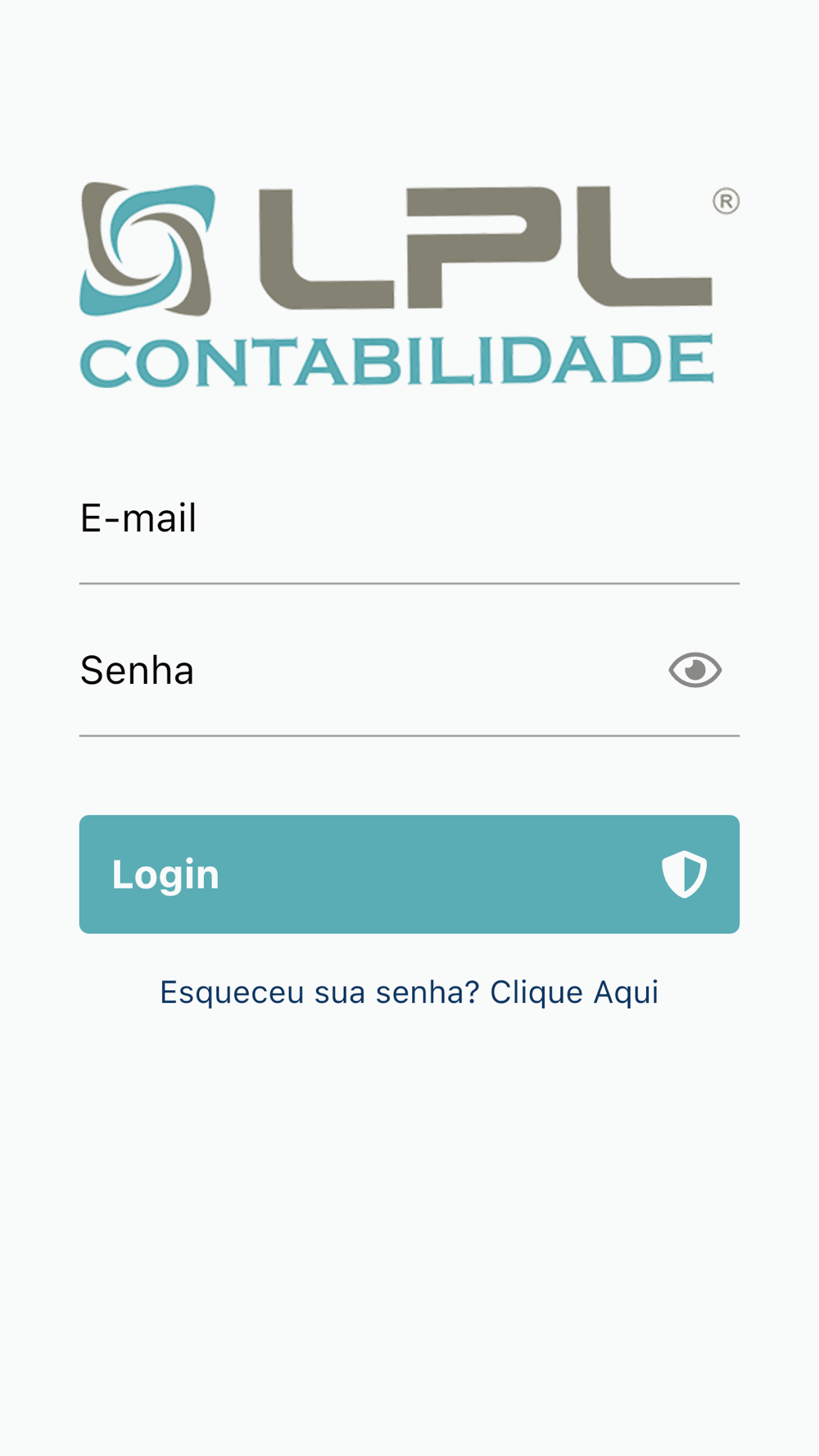Show password with the eye icon
819x1456 pixels.
(x=695, y=671)
